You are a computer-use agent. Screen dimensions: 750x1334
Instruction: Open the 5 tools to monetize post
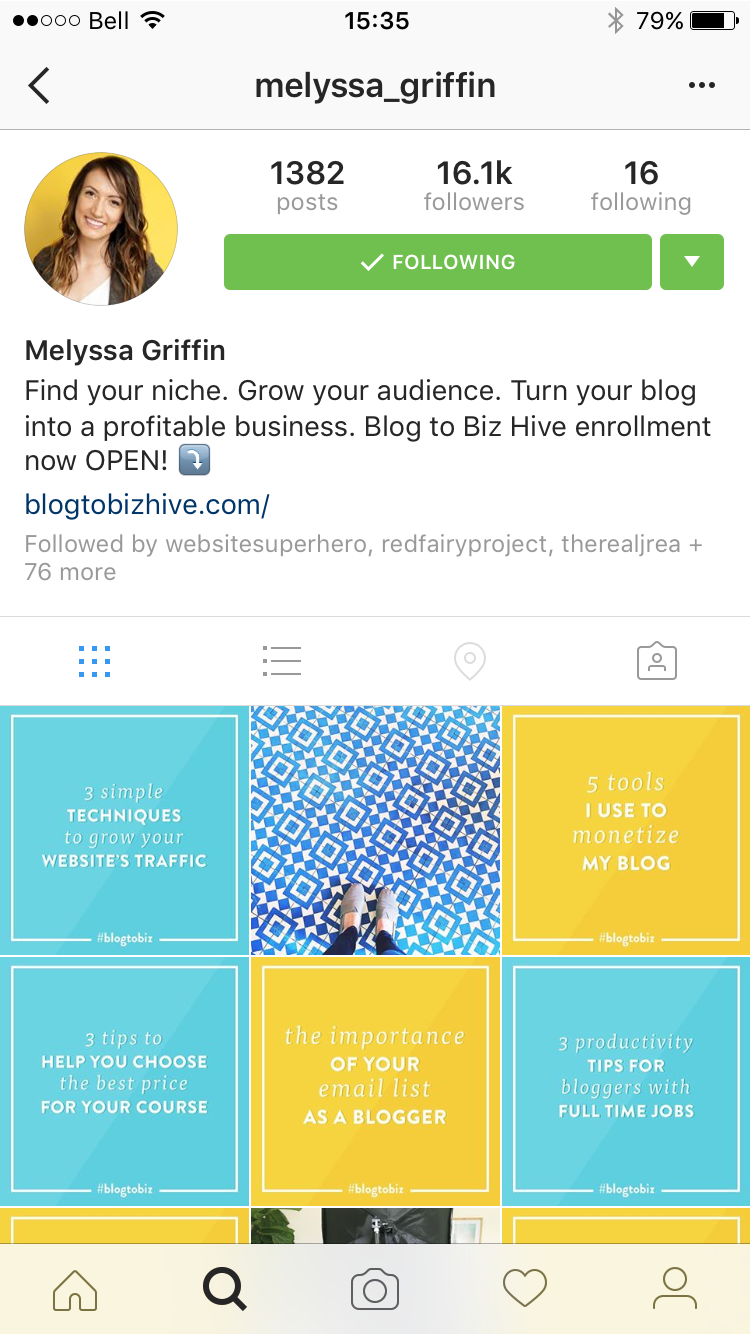click(626, 830)
